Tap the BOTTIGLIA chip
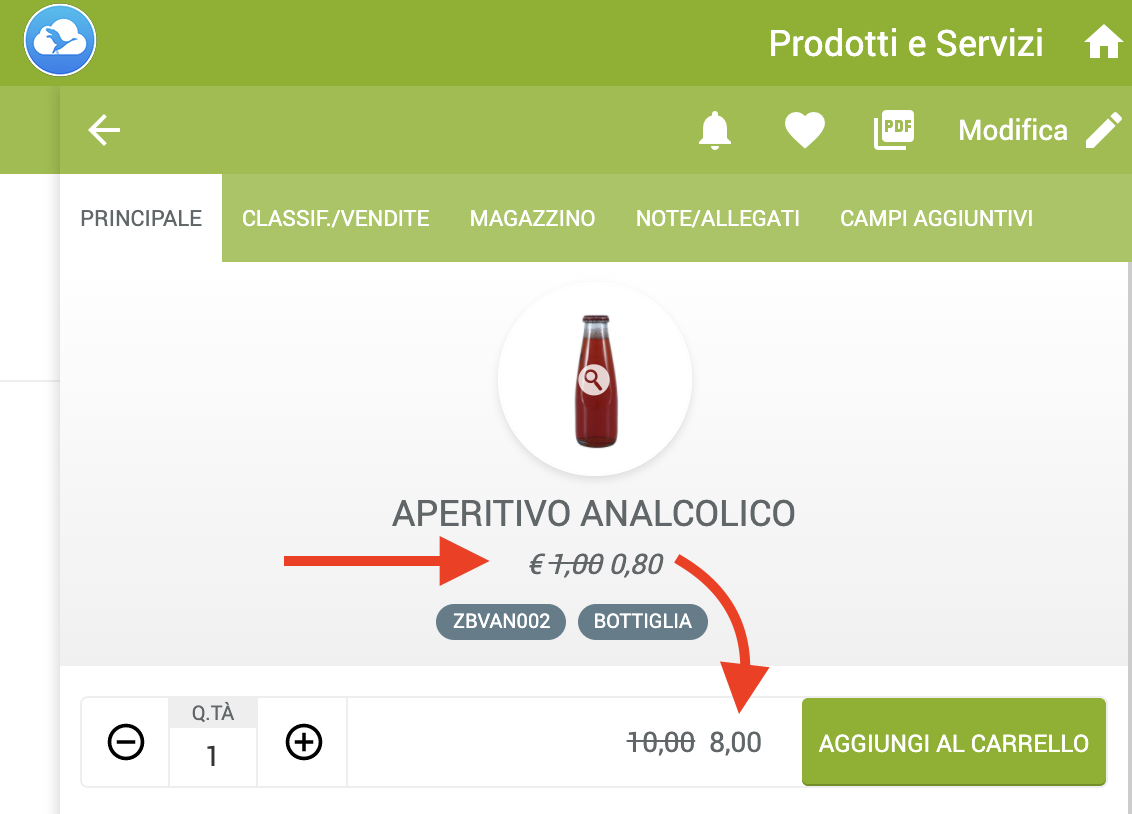 (643, 621)
